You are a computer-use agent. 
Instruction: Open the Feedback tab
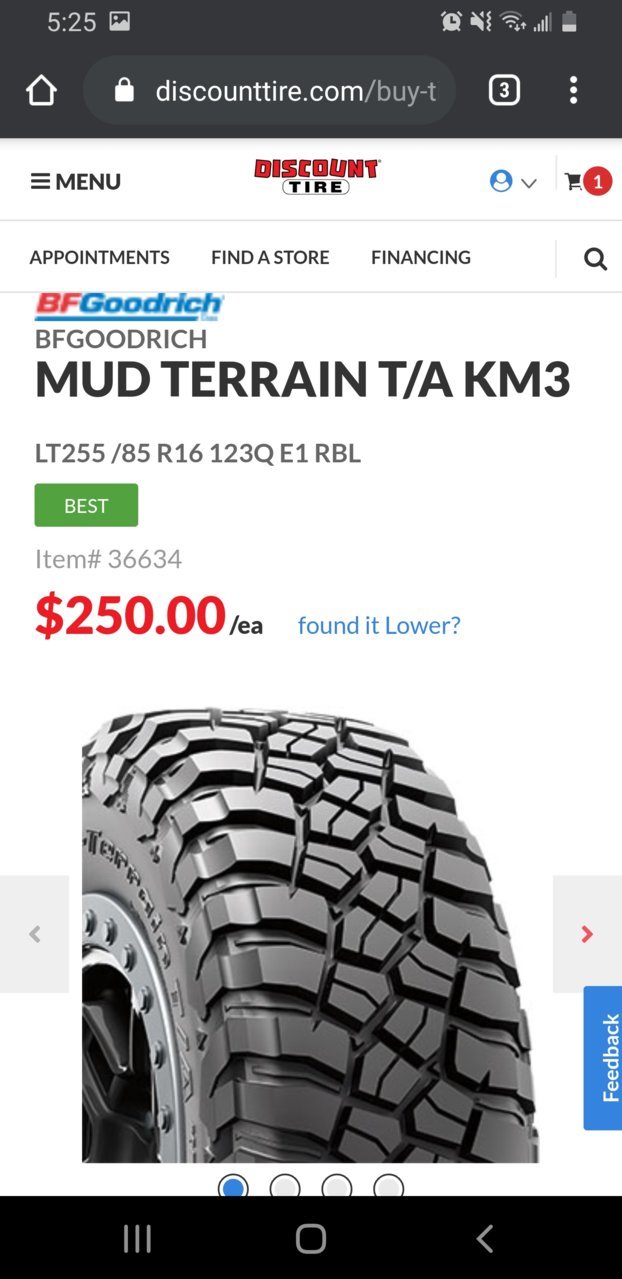(603, 1058)
